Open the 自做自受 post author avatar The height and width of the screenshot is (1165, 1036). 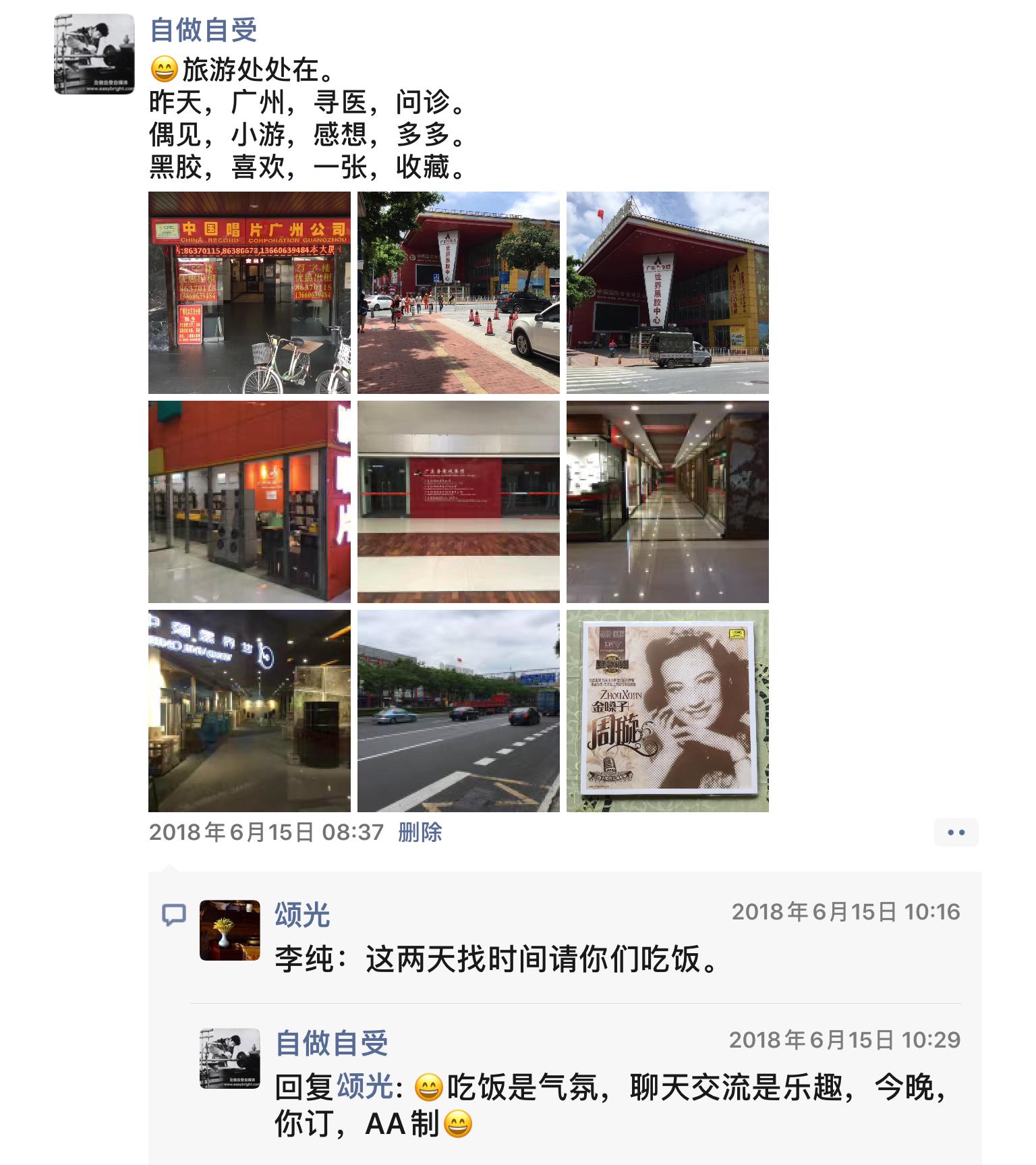94,54
